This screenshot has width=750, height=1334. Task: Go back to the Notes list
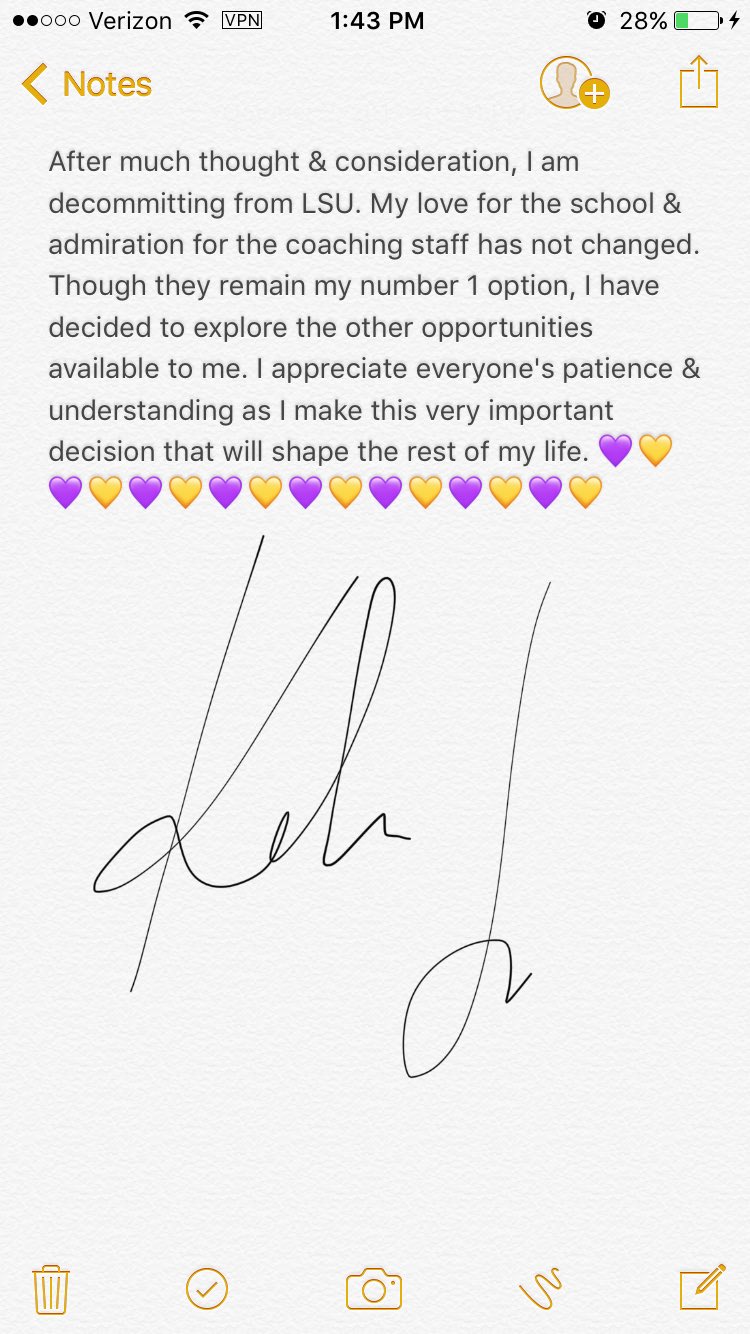click(86, 84)
